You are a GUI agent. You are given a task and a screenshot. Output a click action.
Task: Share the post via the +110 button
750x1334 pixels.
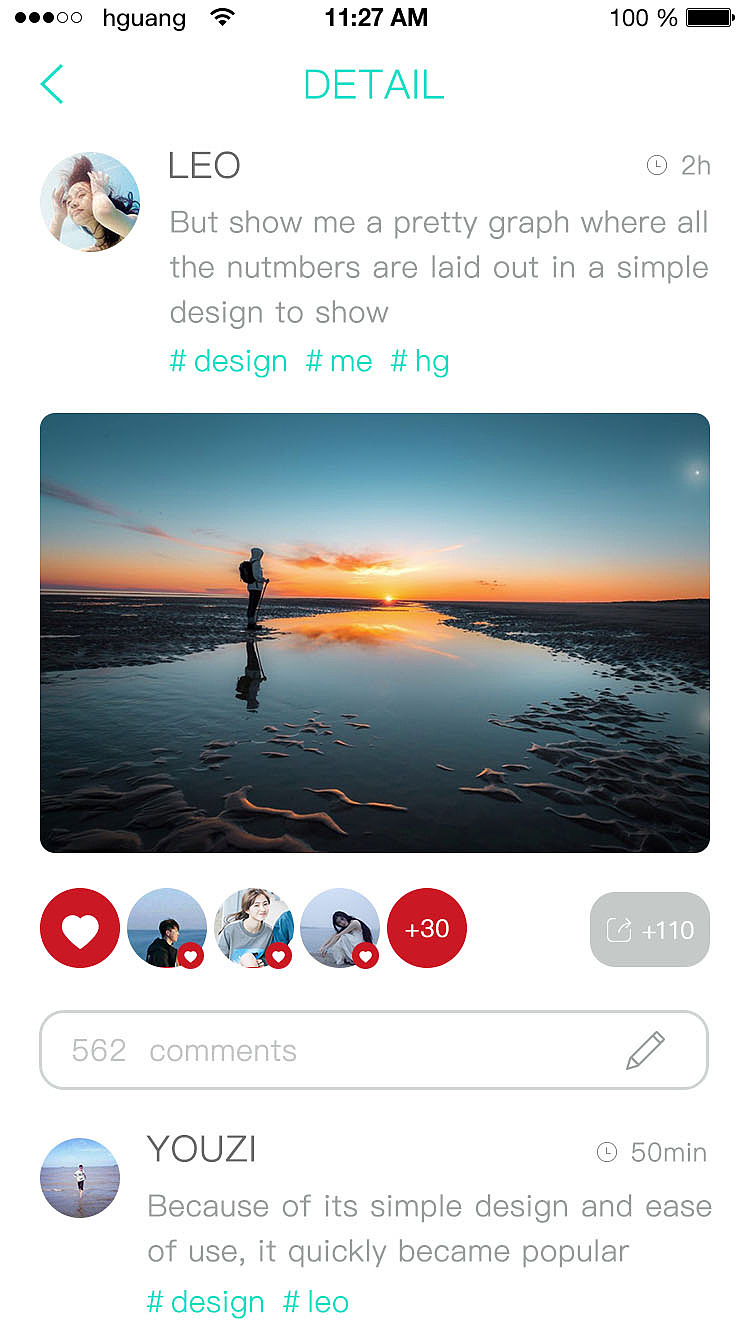(x=650, y=930)
